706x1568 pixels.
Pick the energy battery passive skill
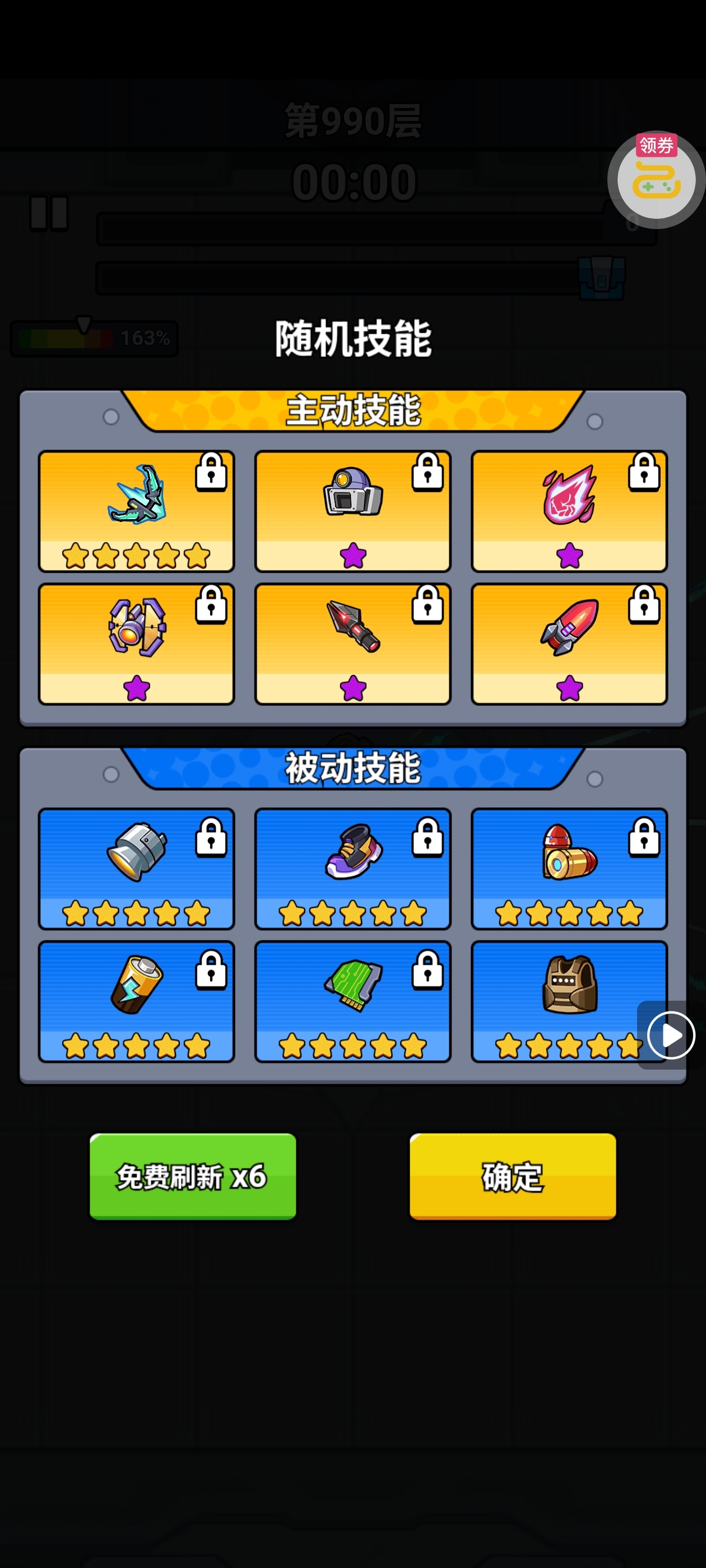137,1001
